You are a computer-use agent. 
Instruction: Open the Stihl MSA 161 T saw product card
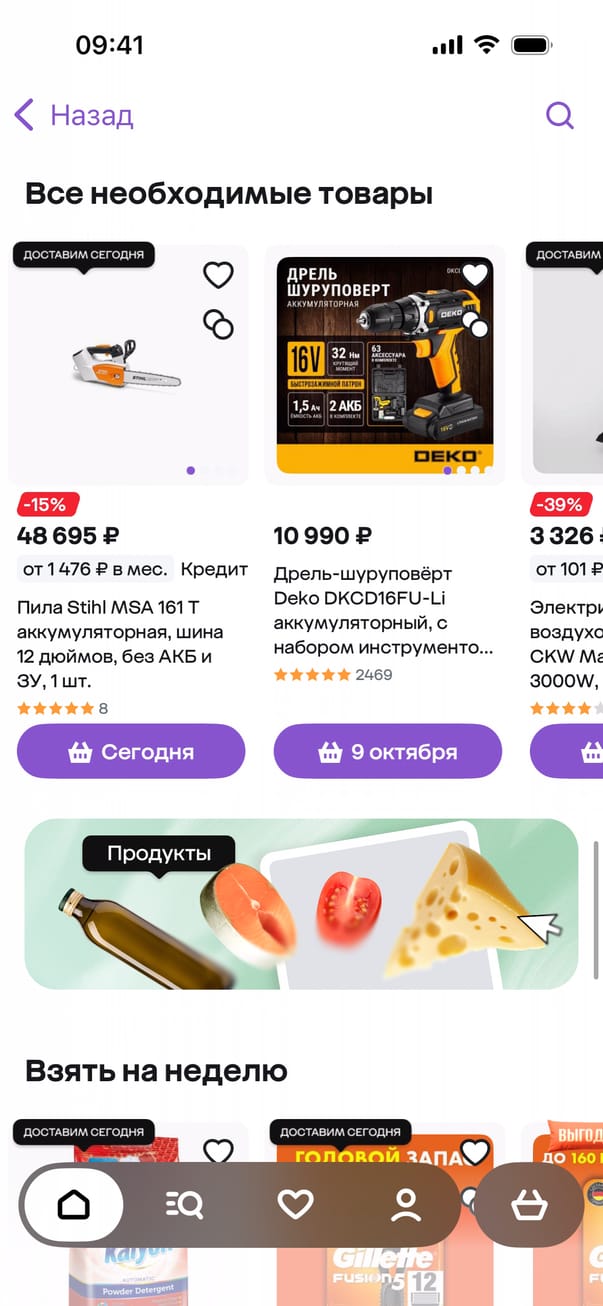pos(128,365)
